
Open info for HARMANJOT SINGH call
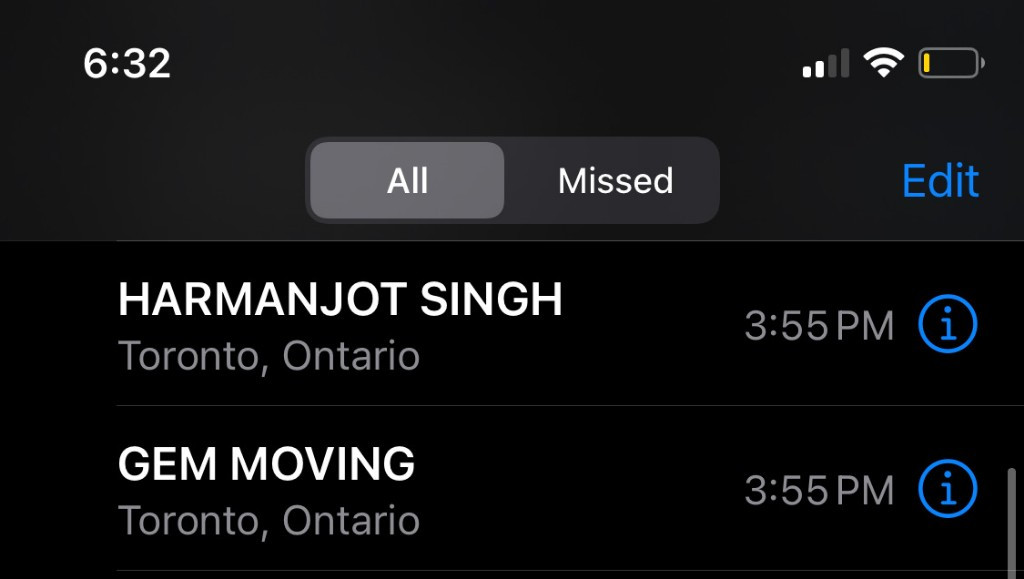[x=947, y=325]
